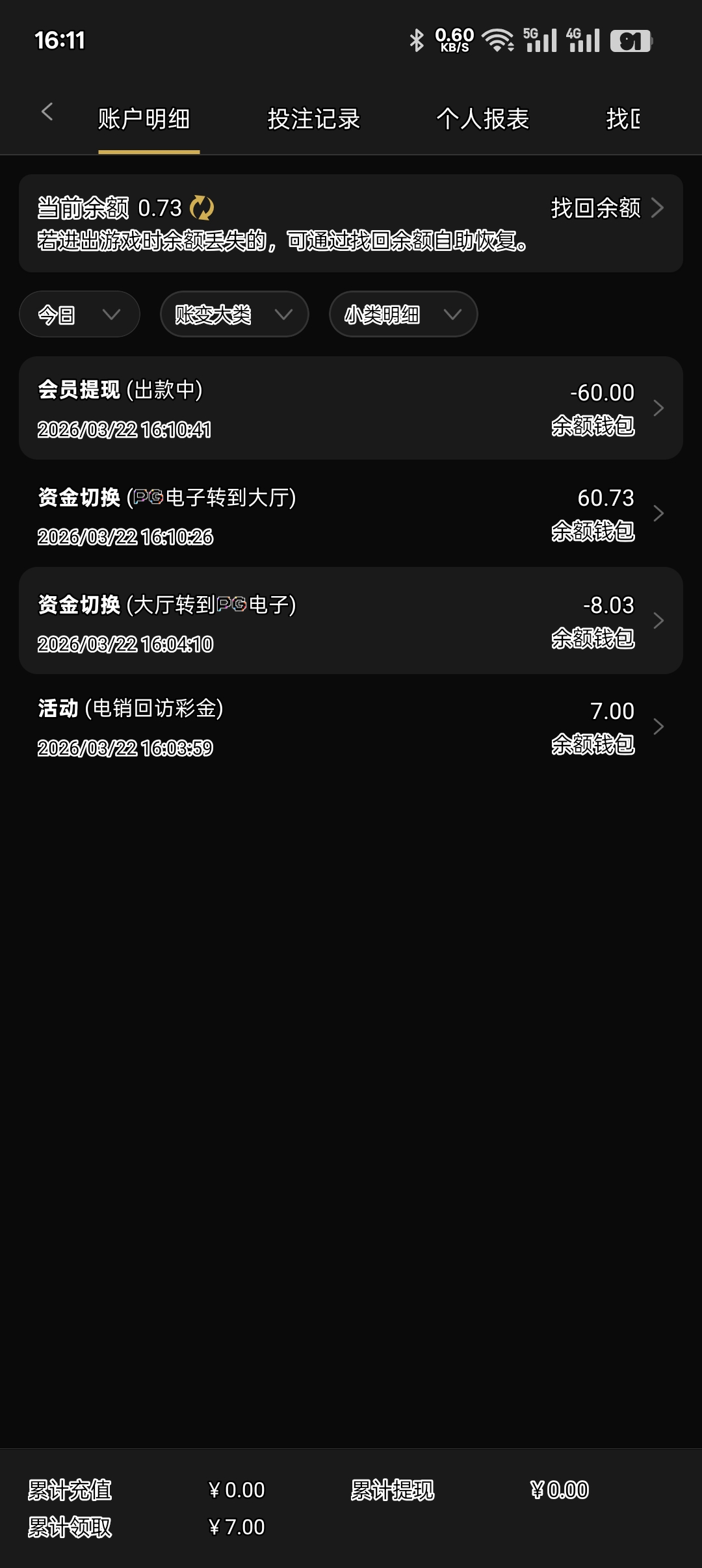Open the 账变大类 category dropdown
The width and height of the screenshot is (702, 1568).
coord(233,314)
